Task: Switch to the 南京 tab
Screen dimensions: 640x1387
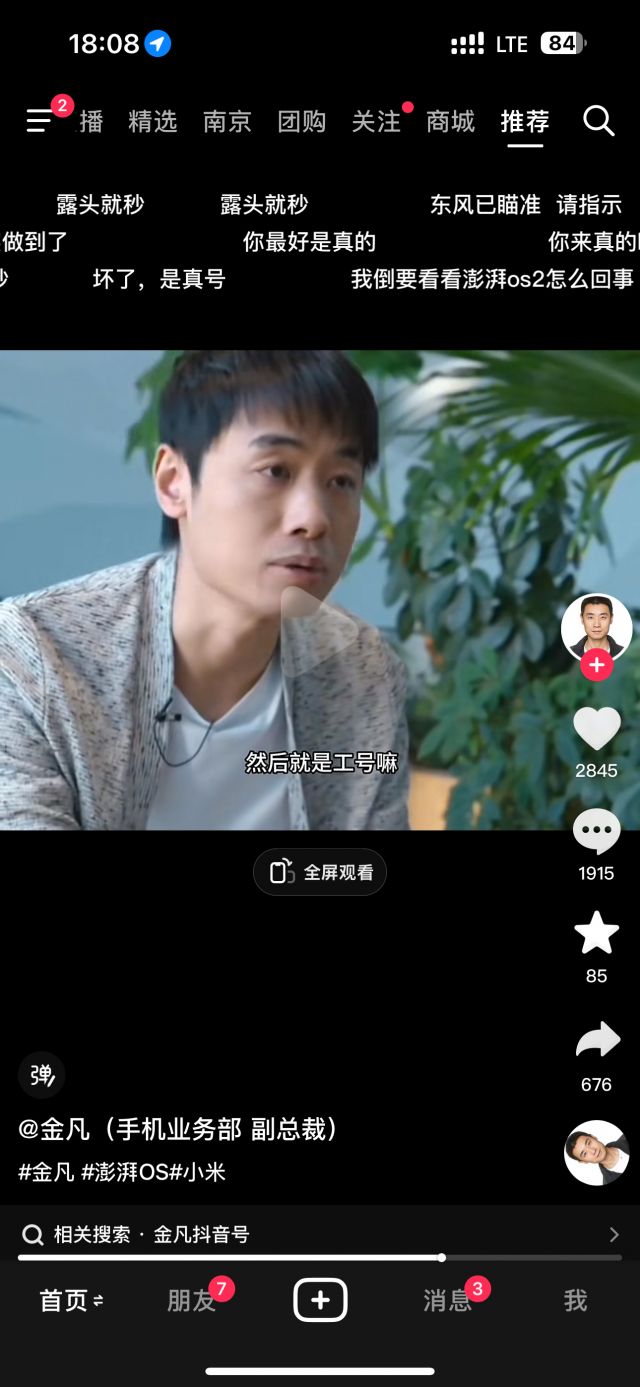Action: tap(227, 122)
